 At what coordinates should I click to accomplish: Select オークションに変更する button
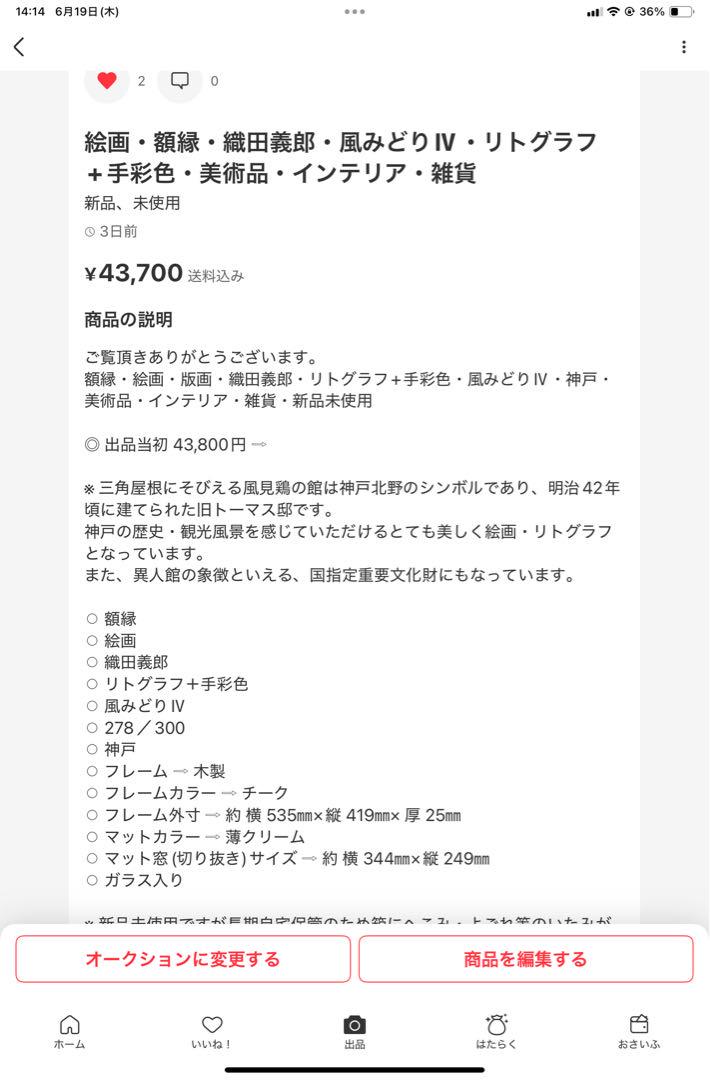point(183,959)
